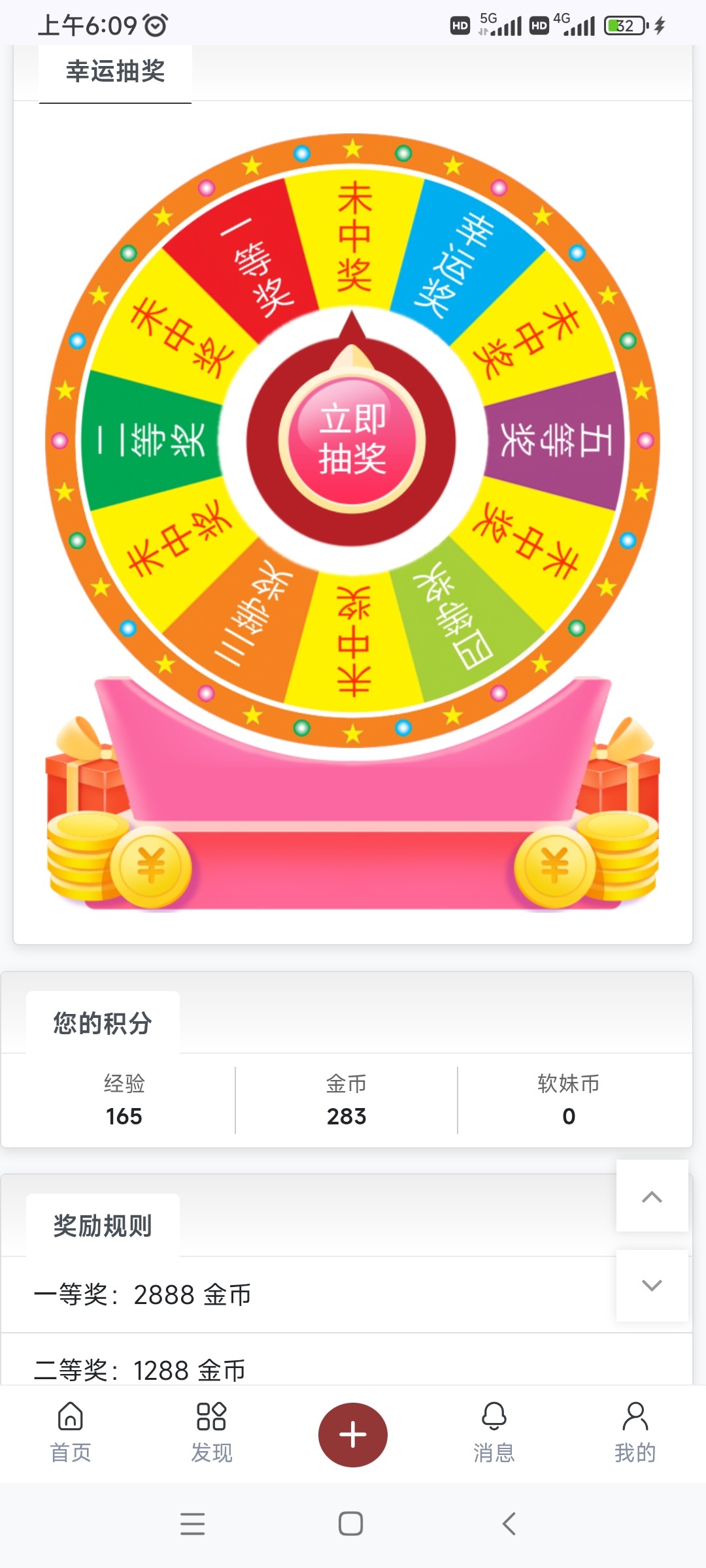
Task: Open recent apps from navigation bar
Action: click(x=193, y=1524)
